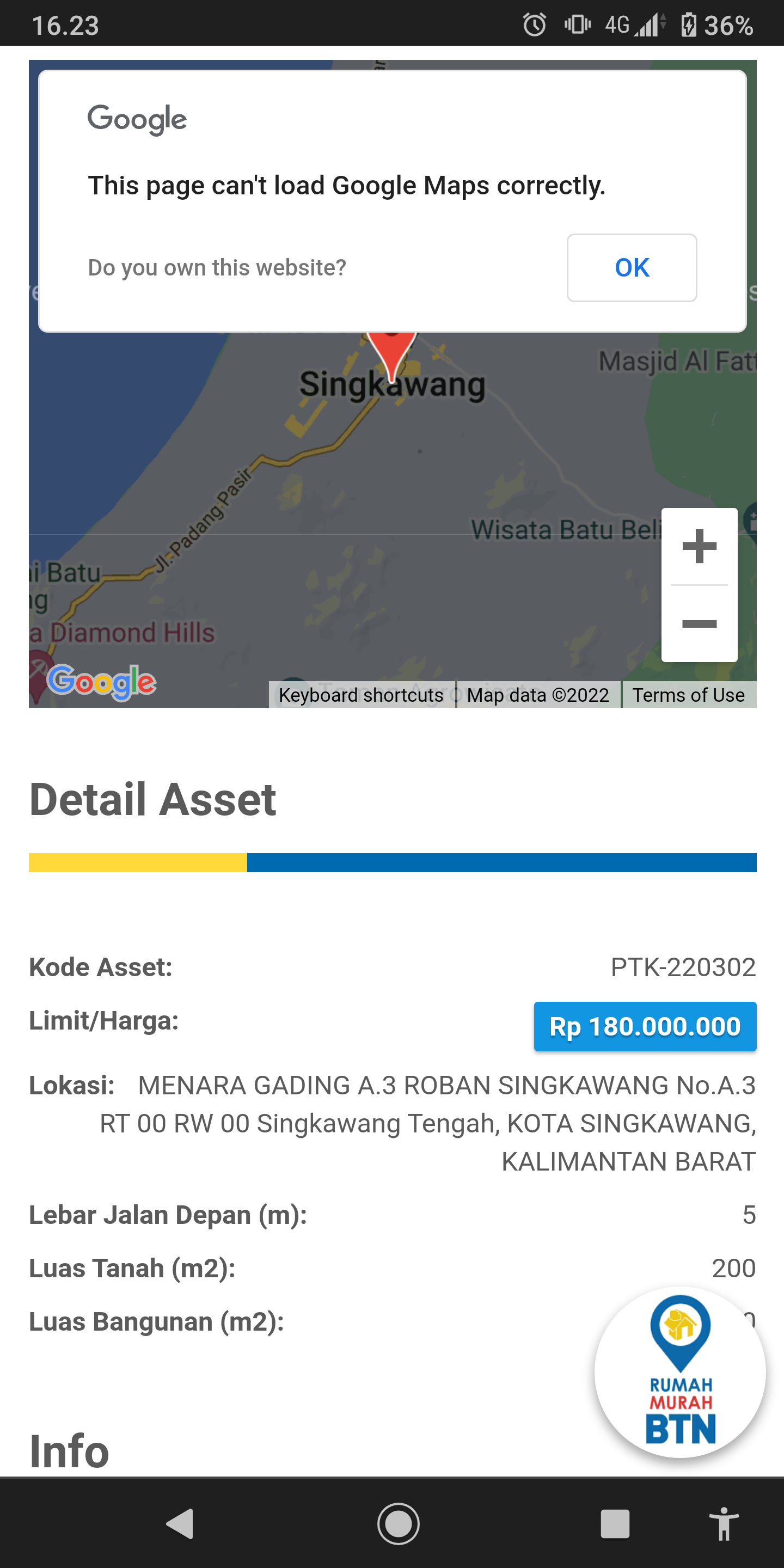Go back using the system back button
This screenshot has width=784, height=1568.
coord(180,1524)
